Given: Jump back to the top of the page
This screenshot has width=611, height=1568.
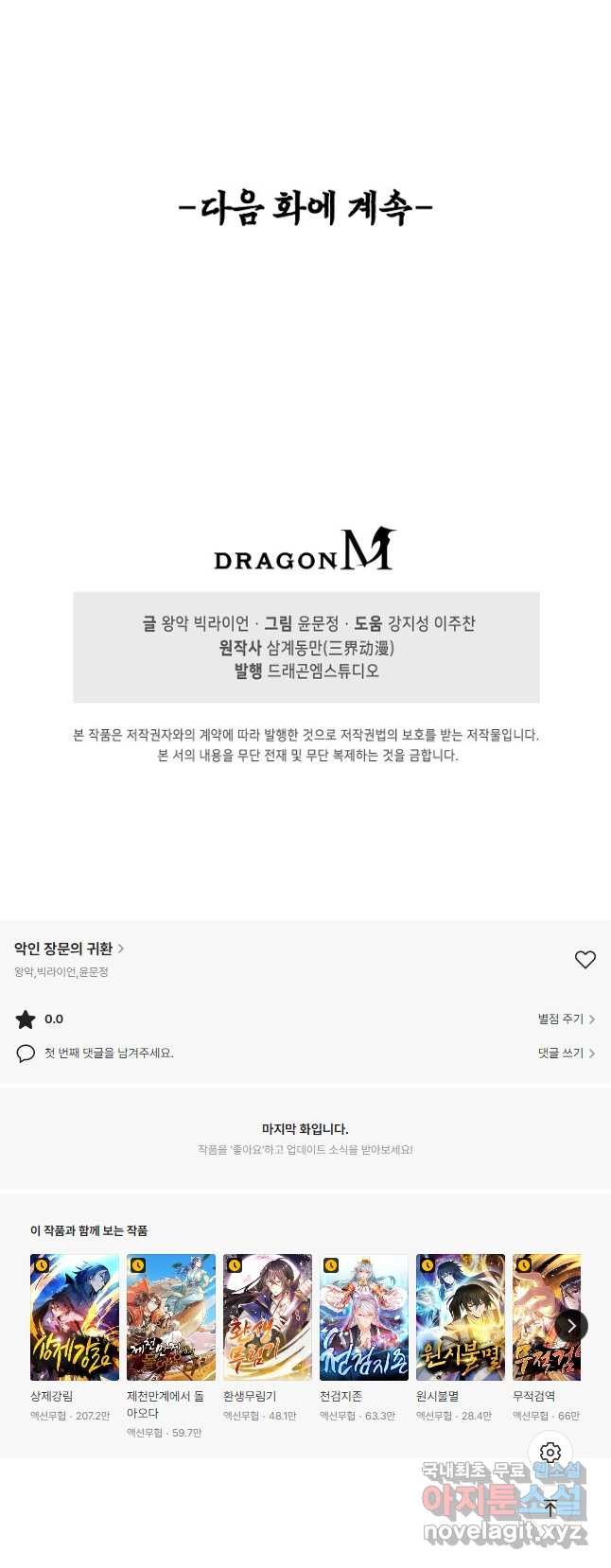Looking at the screenshot, I should 550,1507.
